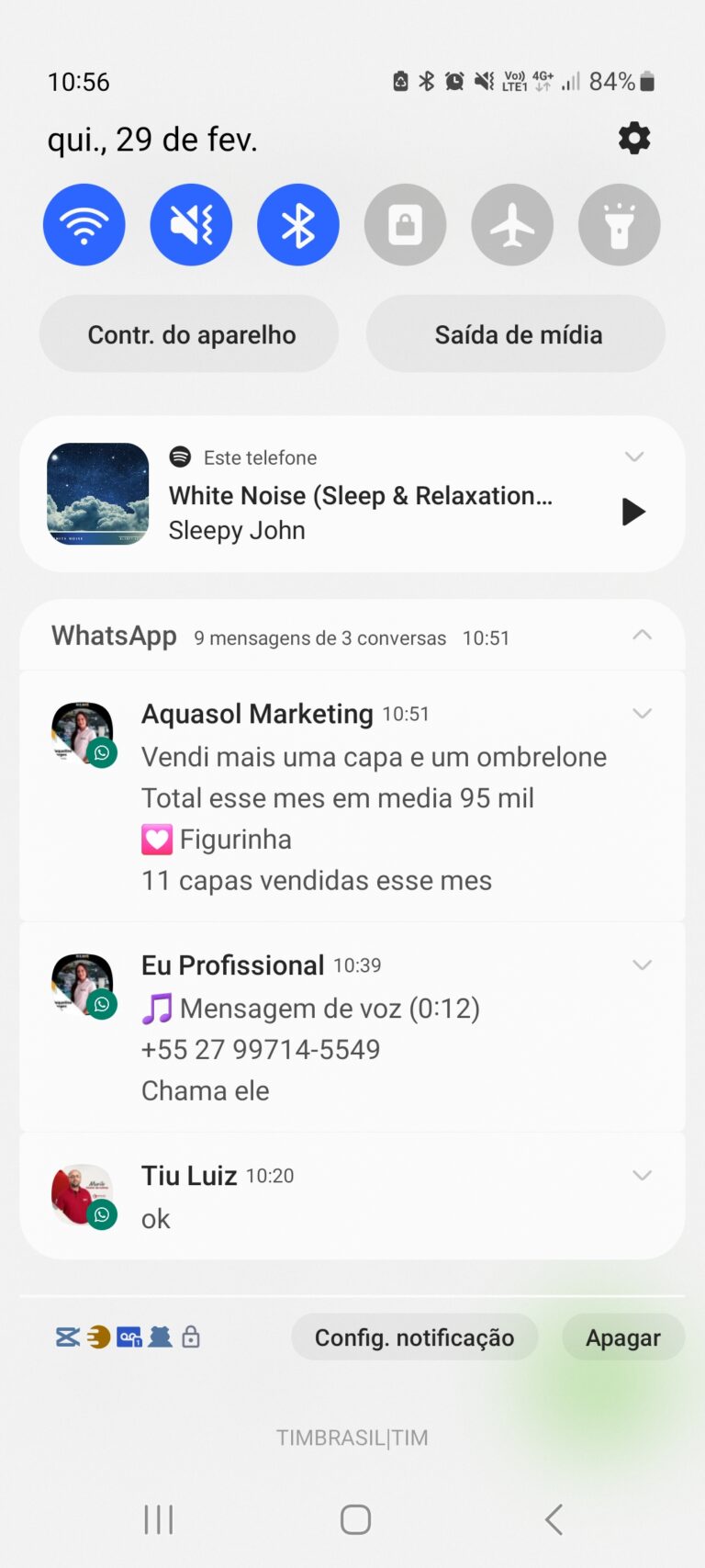Tap Aquasol Marketing profile picture
The width and height of the screenshot is (705, 1568).
point(83,732)
